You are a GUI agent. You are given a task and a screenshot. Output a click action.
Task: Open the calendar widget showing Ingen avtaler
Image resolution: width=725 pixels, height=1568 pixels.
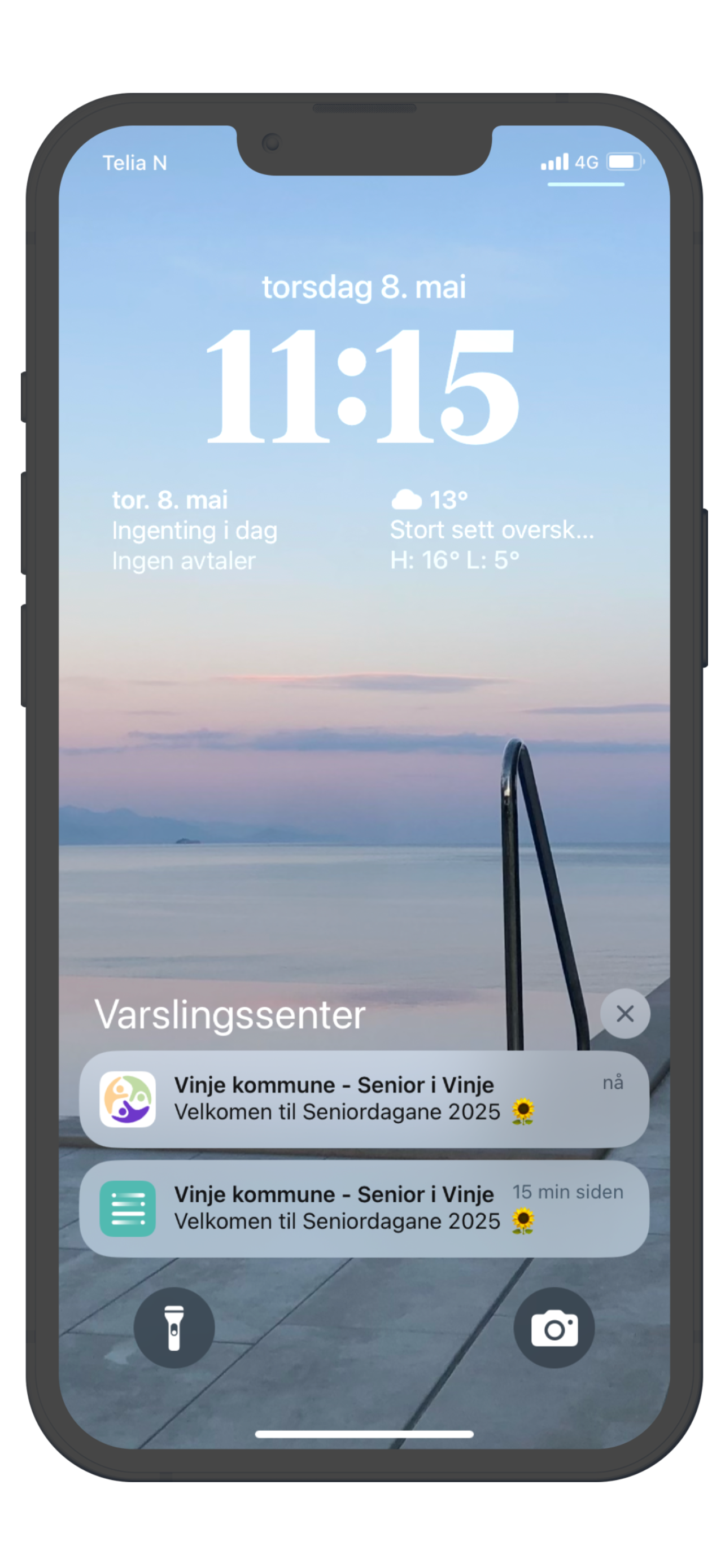coord(195,530)
